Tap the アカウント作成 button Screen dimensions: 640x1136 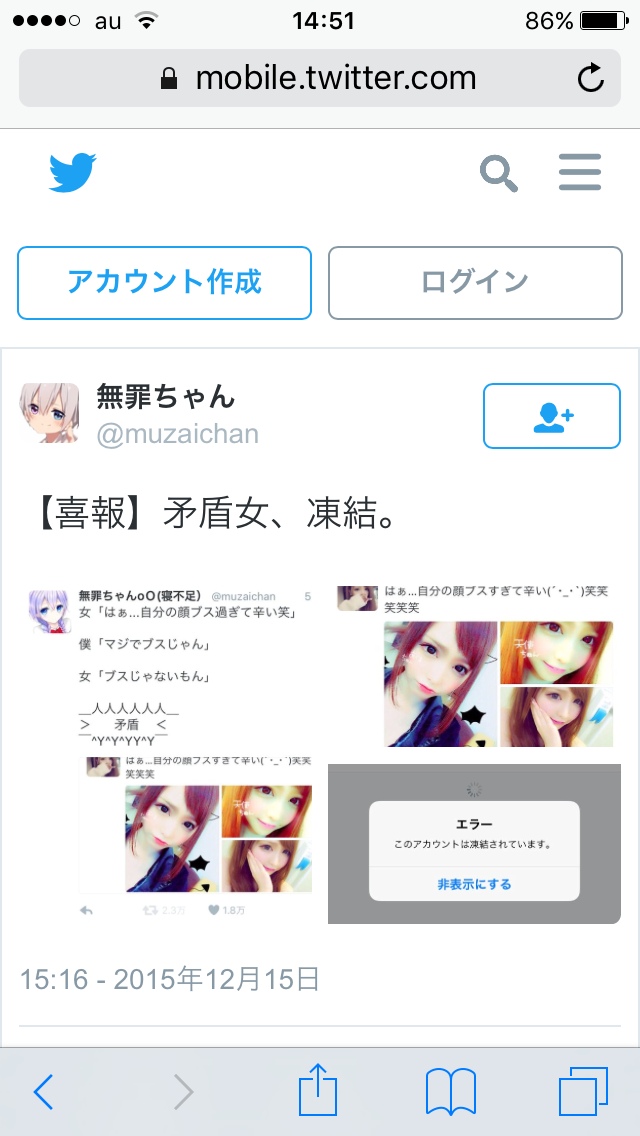click(165, 283)
